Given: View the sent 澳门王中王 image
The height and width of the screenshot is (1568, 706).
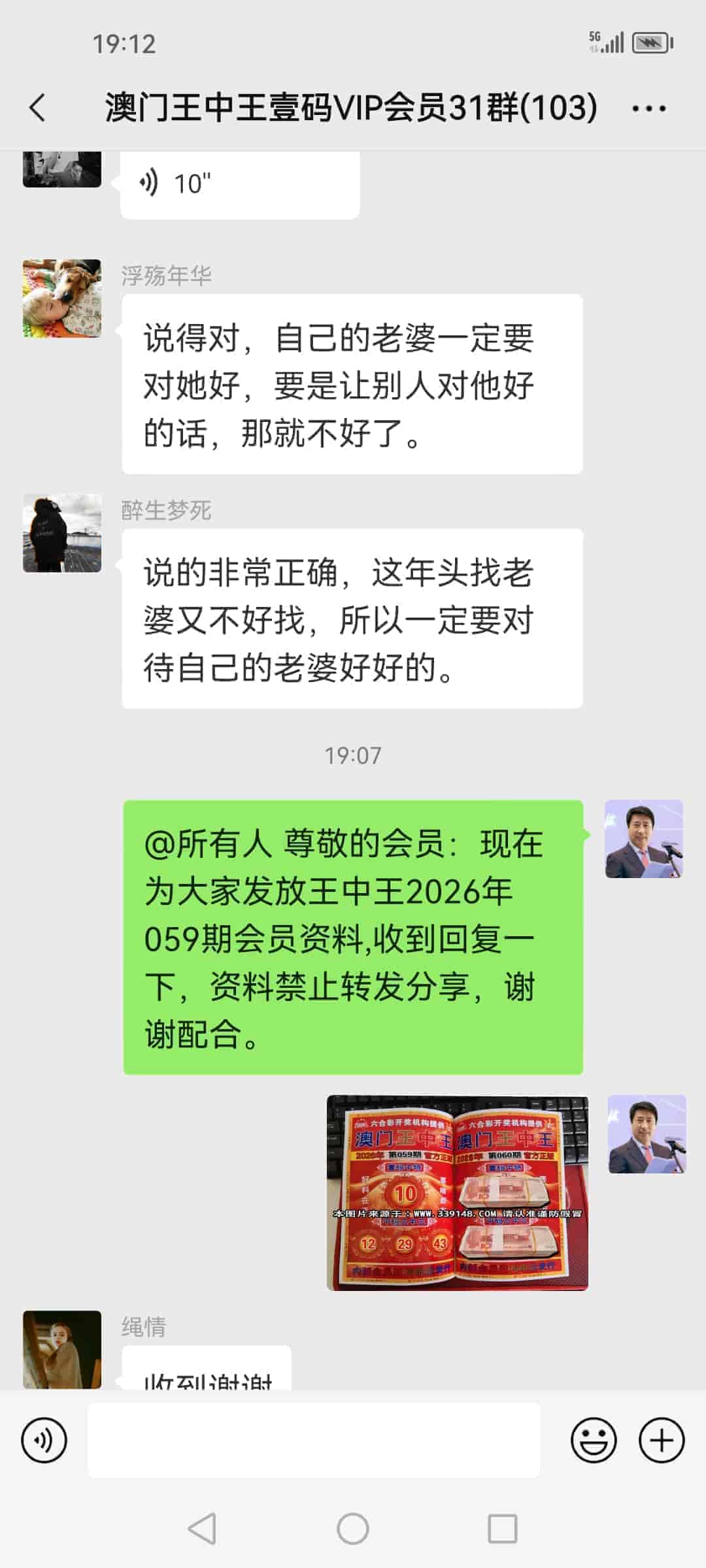Looking at the screenshot, I should coord(457,1193).
